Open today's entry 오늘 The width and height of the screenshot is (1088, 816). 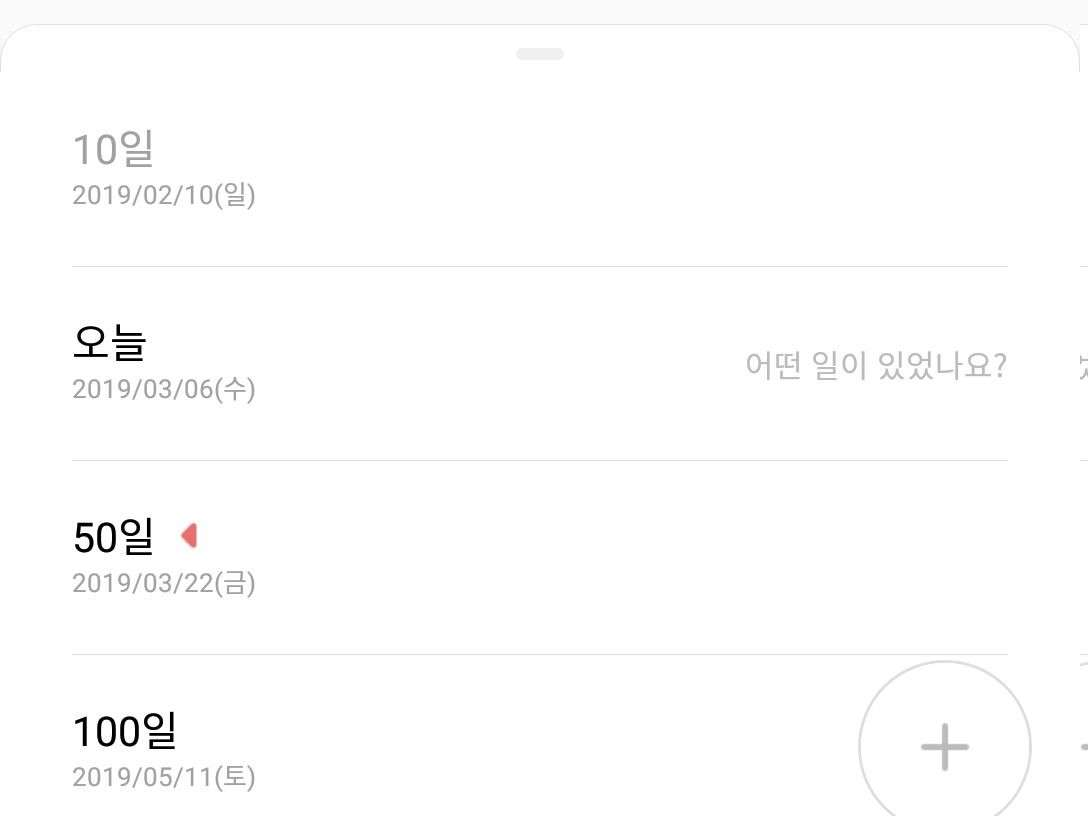pos(540,364)
